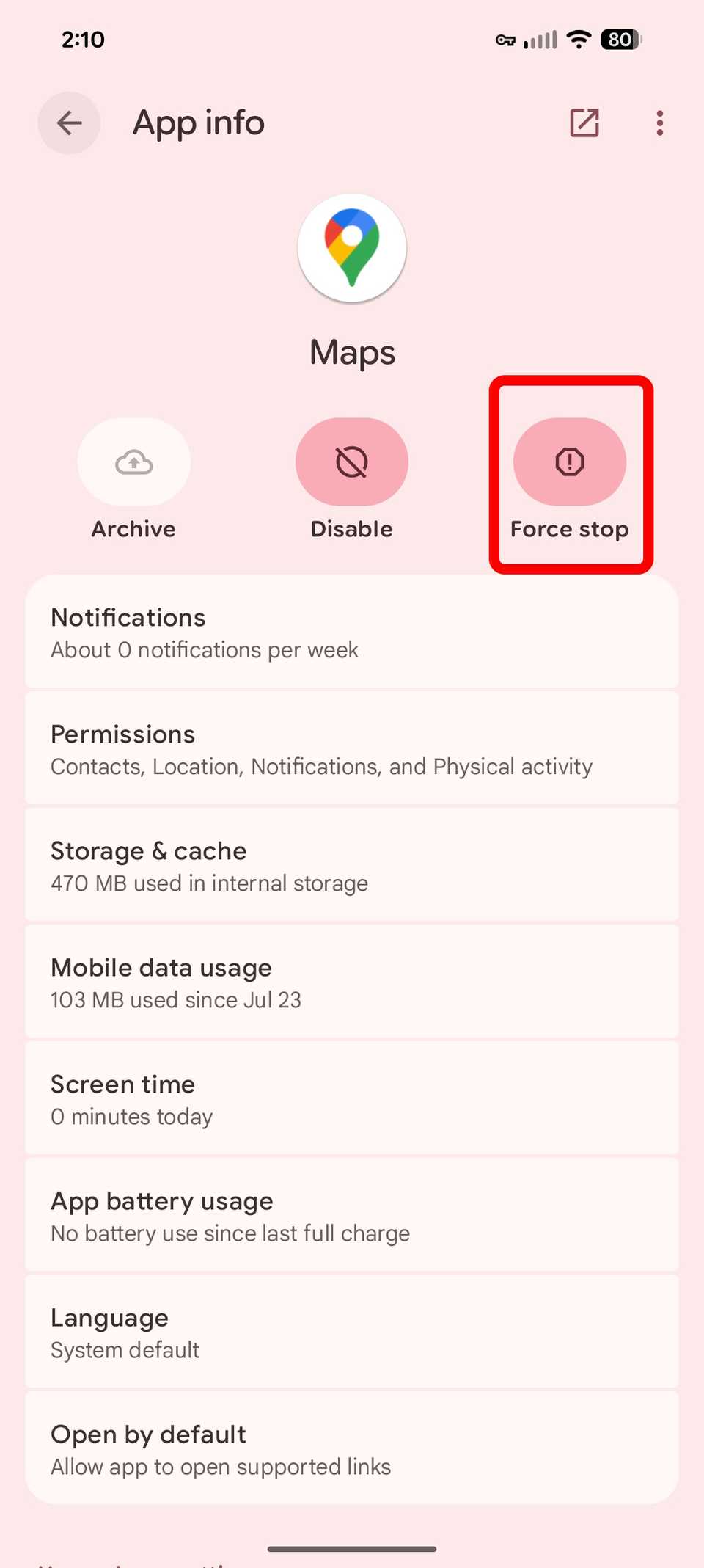Go back from App info
Viewport: 704px width, 1568px height.
69,123
